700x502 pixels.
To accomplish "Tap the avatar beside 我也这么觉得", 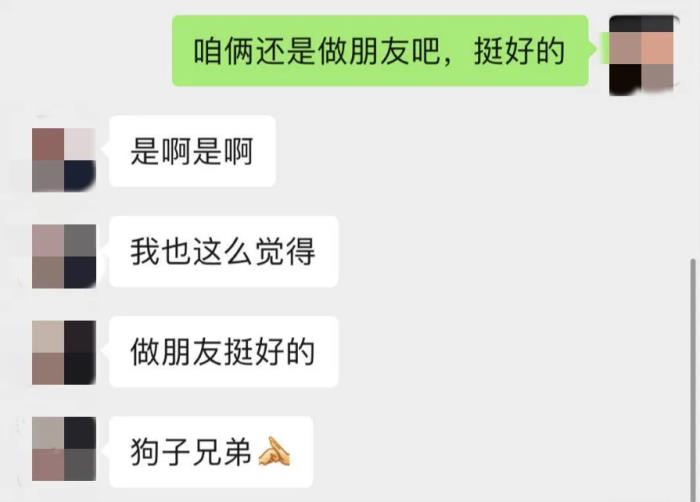I will [63, 255].
